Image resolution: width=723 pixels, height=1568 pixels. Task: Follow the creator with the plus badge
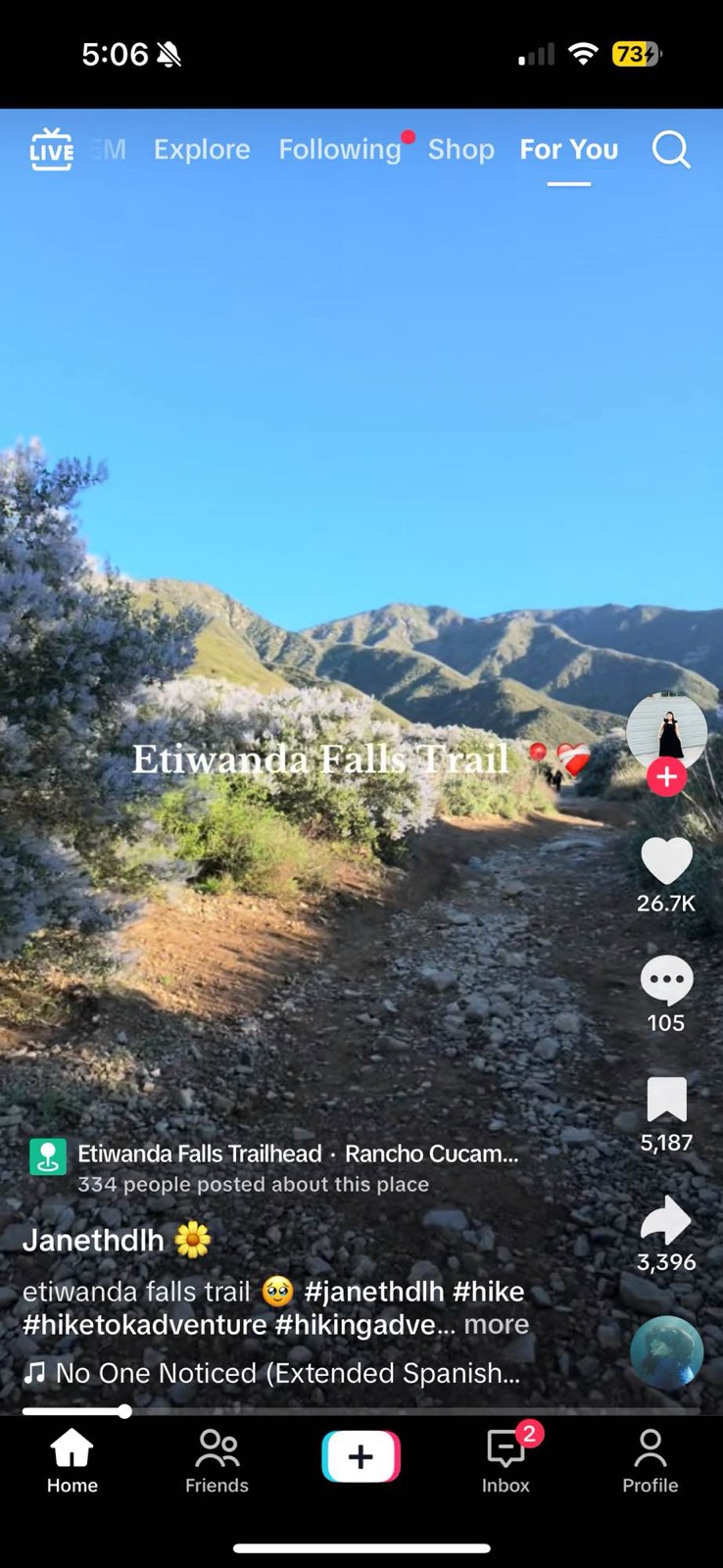666,777
